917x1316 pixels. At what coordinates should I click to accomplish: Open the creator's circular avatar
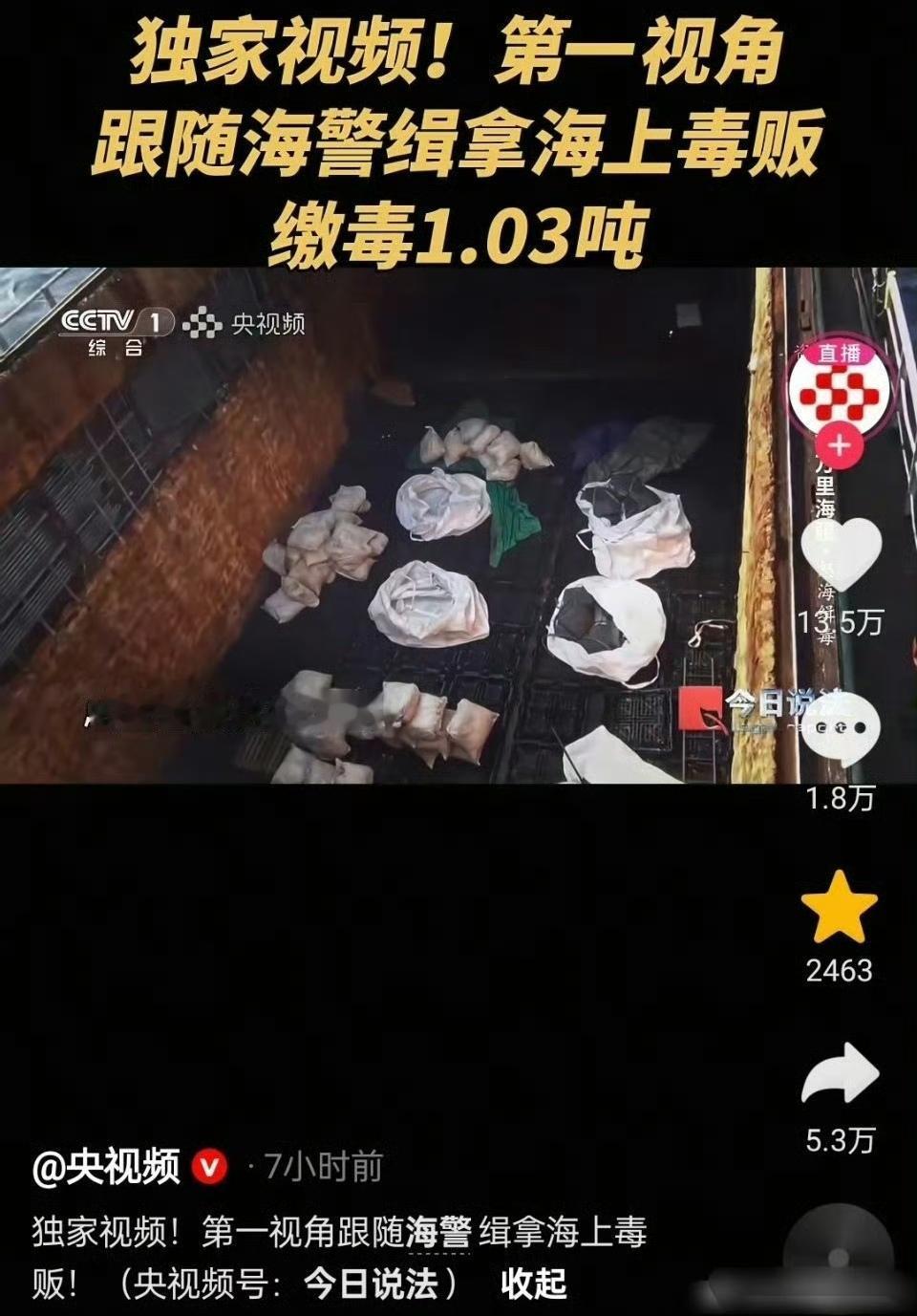(839, 392)
